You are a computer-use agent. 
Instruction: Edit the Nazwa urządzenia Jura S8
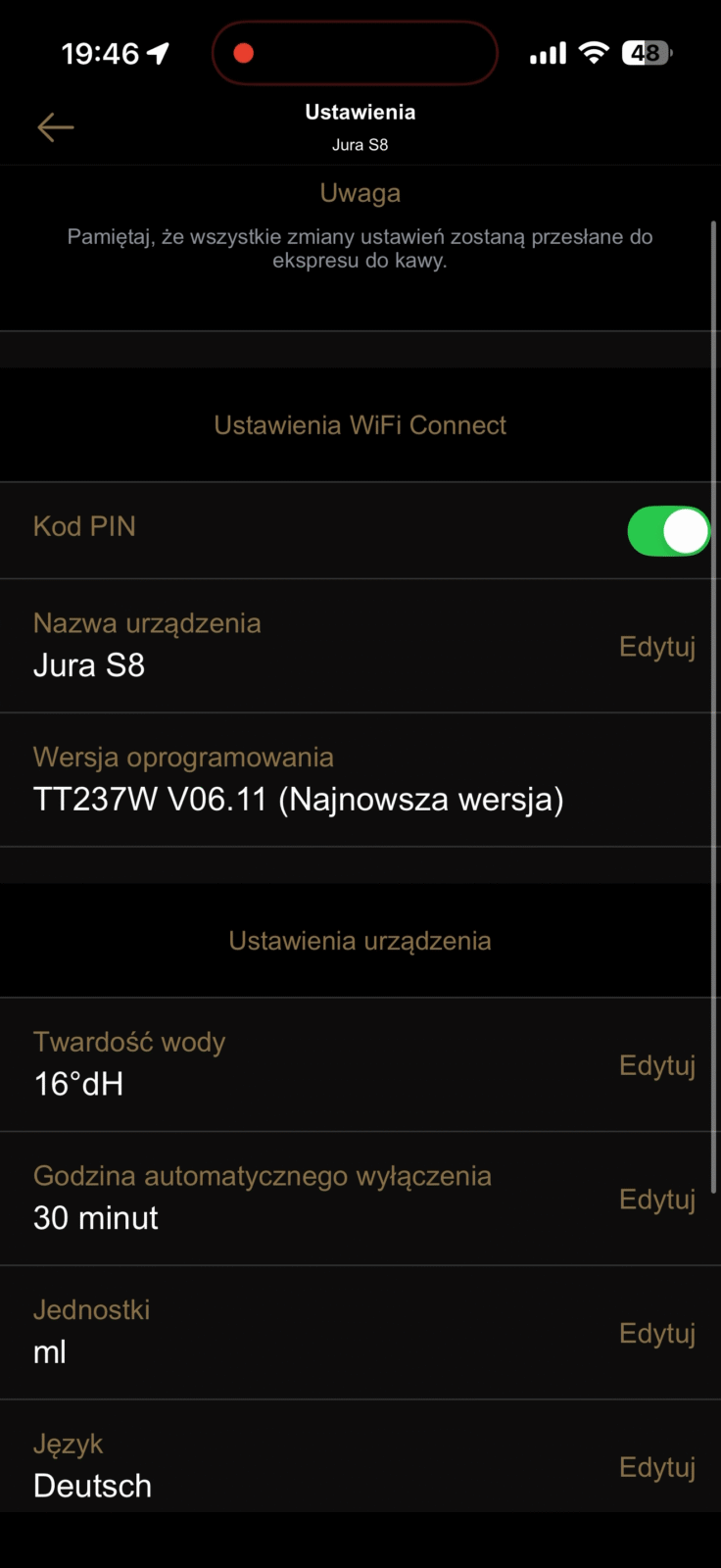656,647
